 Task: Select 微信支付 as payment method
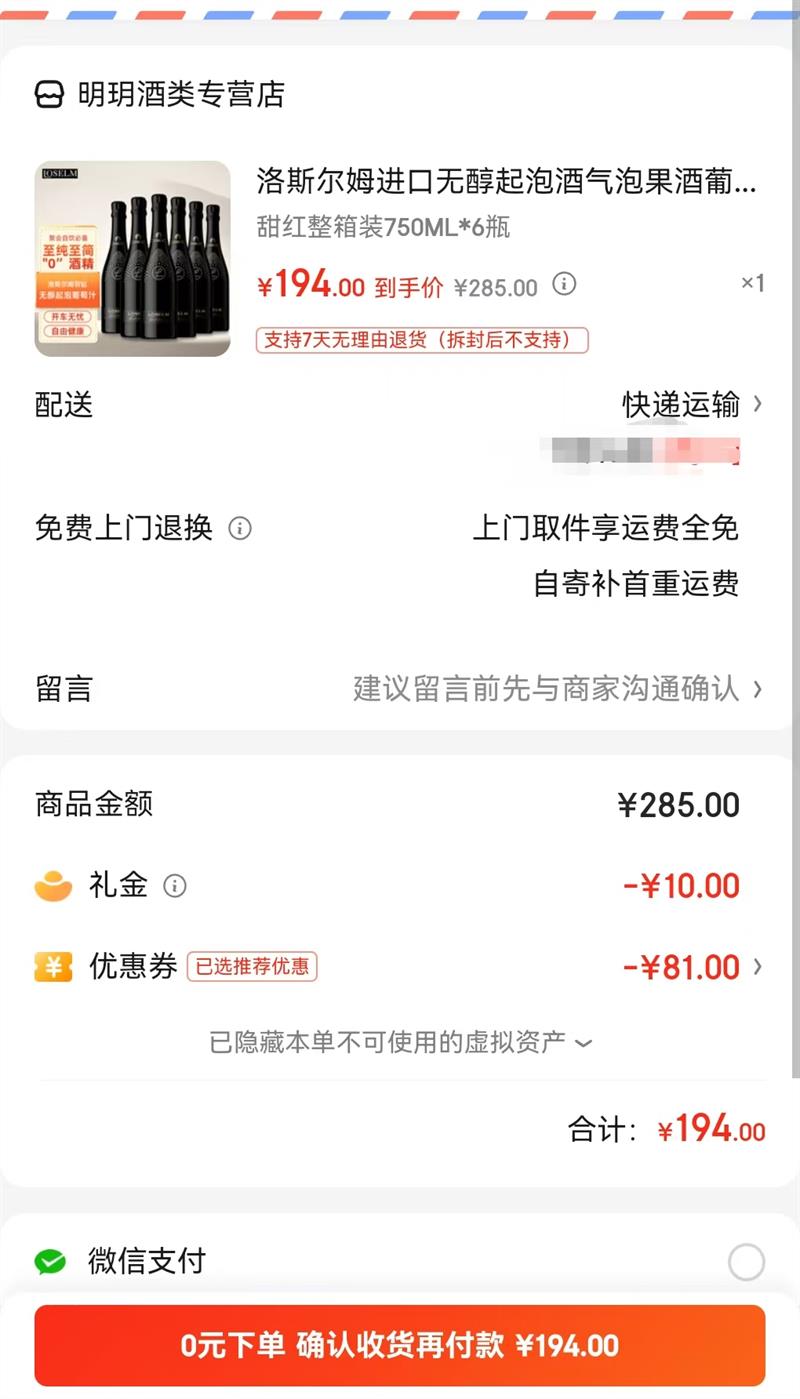pyautogui.click(x=746, y=1262)
